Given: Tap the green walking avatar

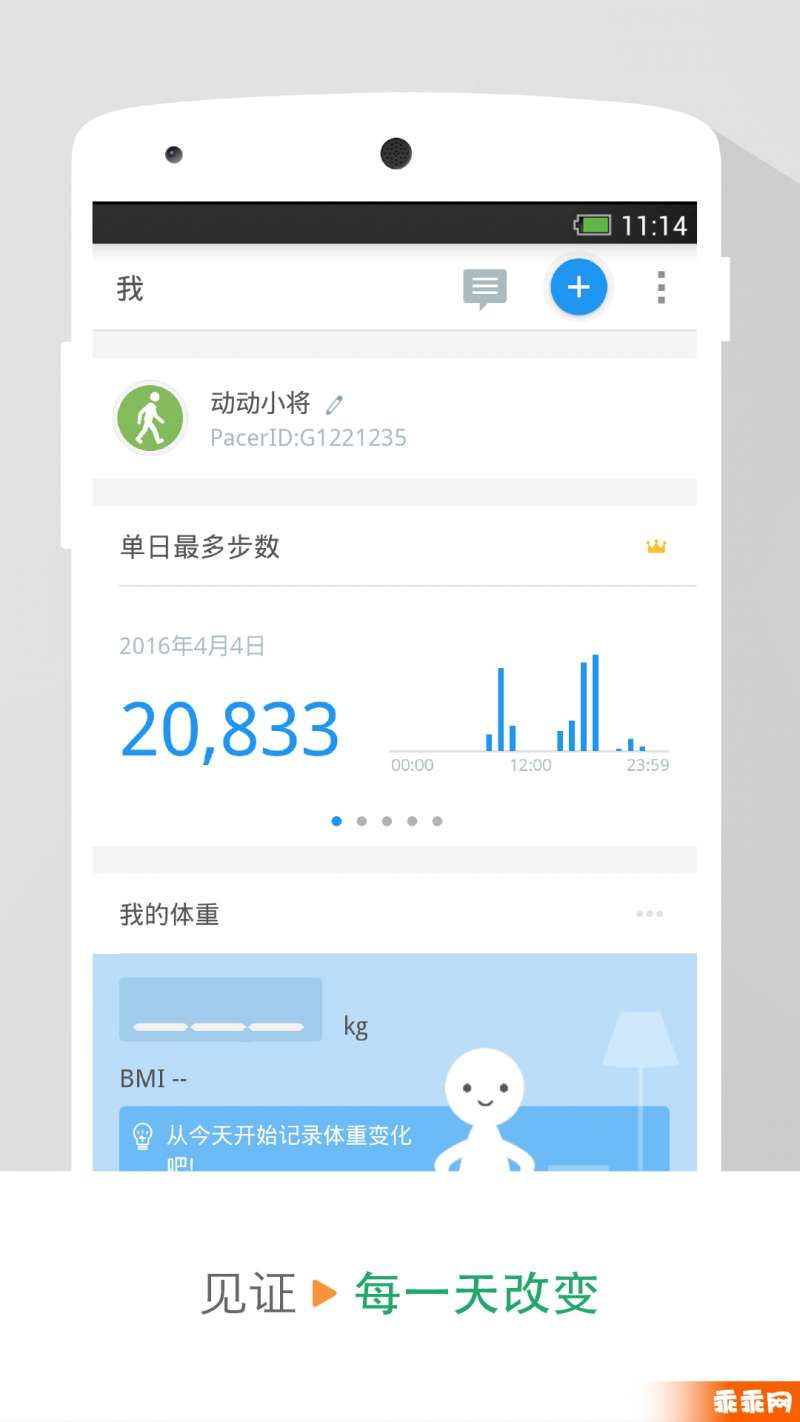Looking at the screenshot, I should point(149,418).
